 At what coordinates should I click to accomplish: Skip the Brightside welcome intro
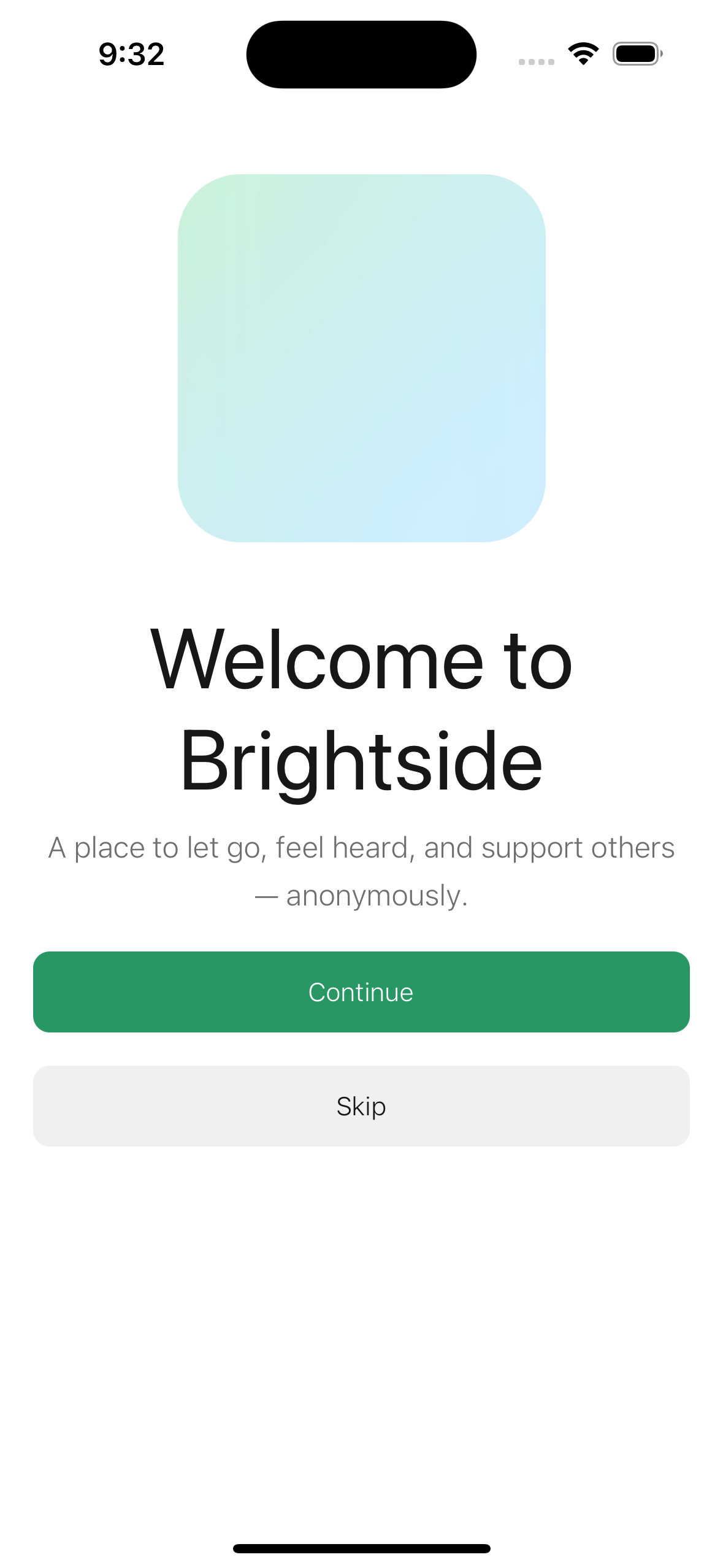[361, 1106]
